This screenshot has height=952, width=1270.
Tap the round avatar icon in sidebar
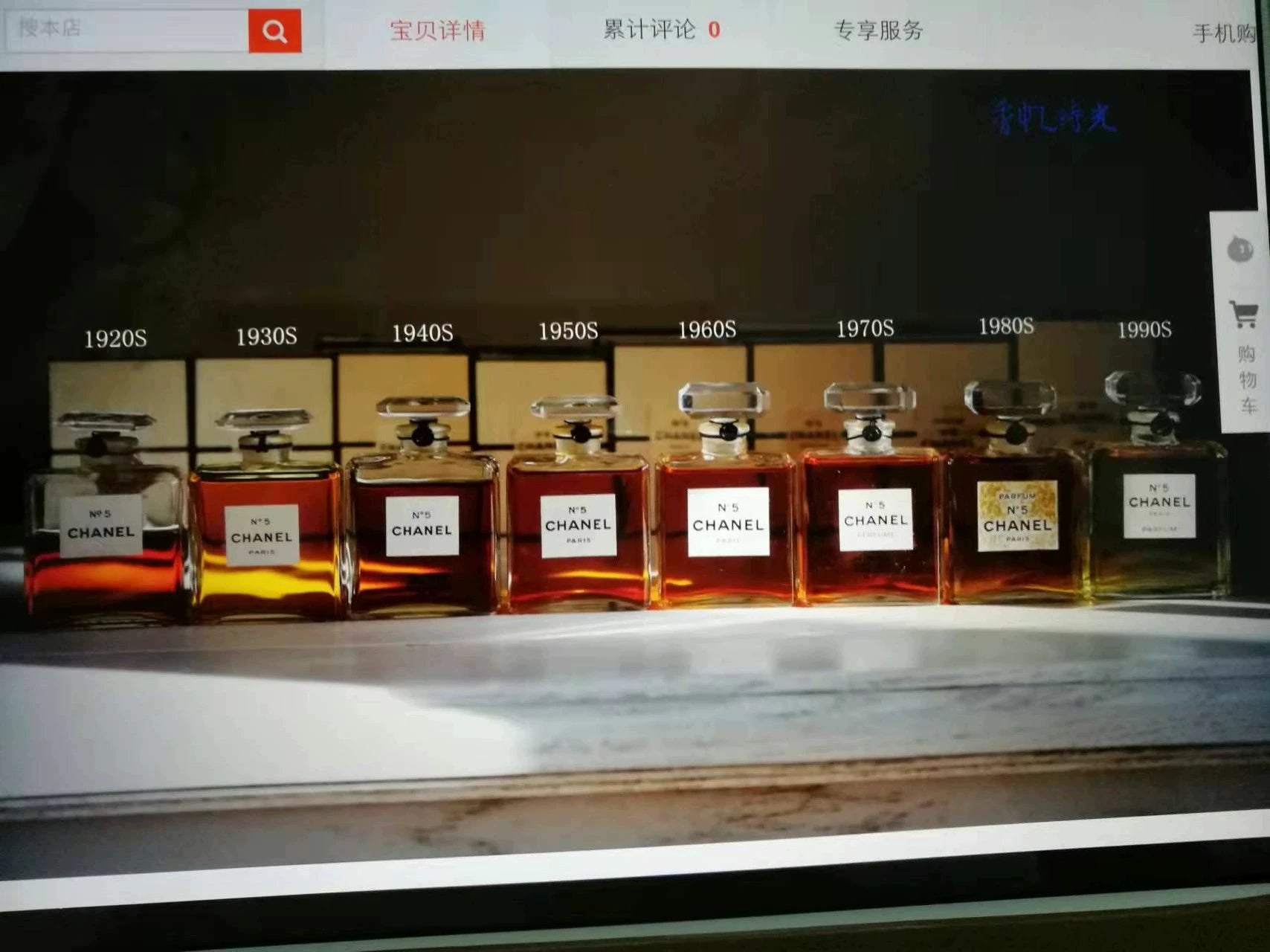pos(1240,249)
